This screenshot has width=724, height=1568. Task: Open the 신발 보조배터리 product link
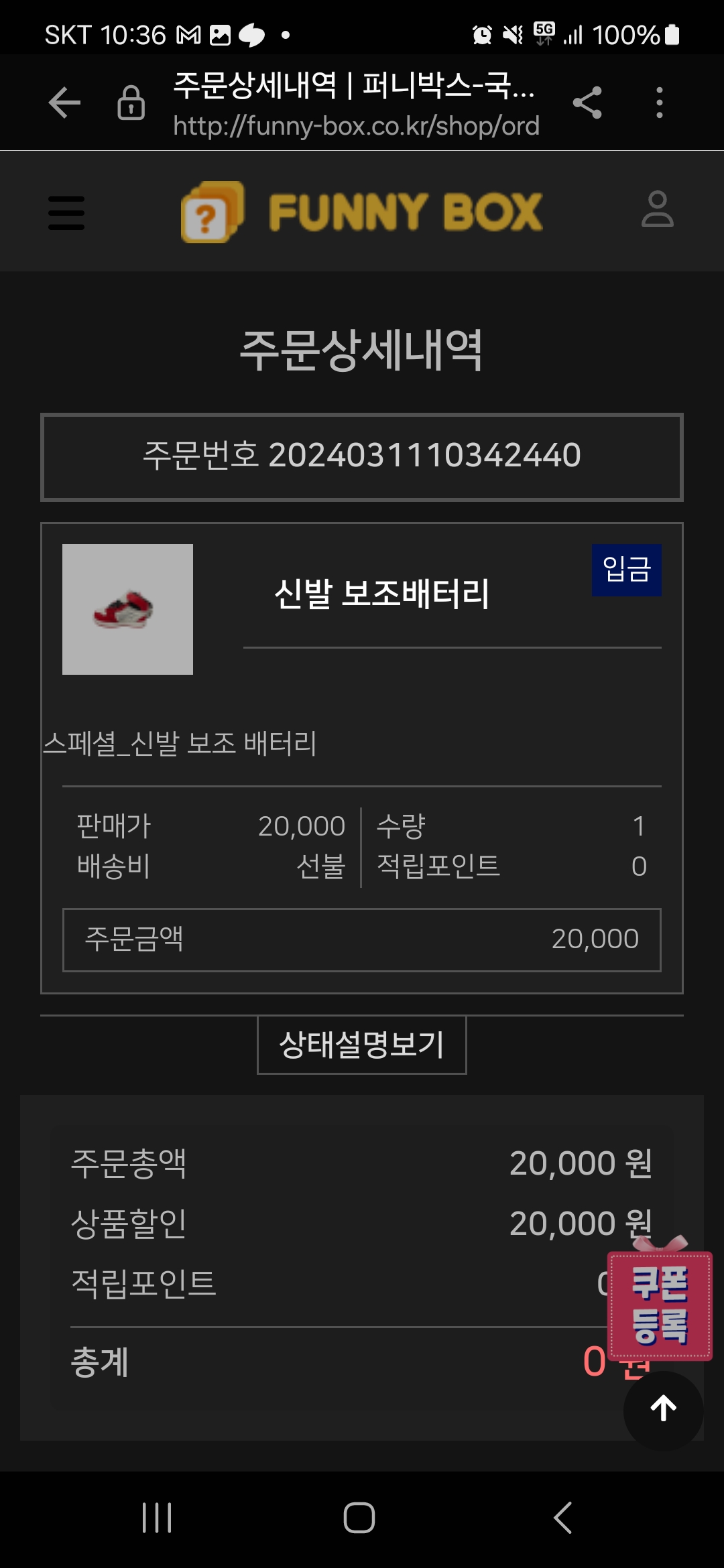(381, 594)
